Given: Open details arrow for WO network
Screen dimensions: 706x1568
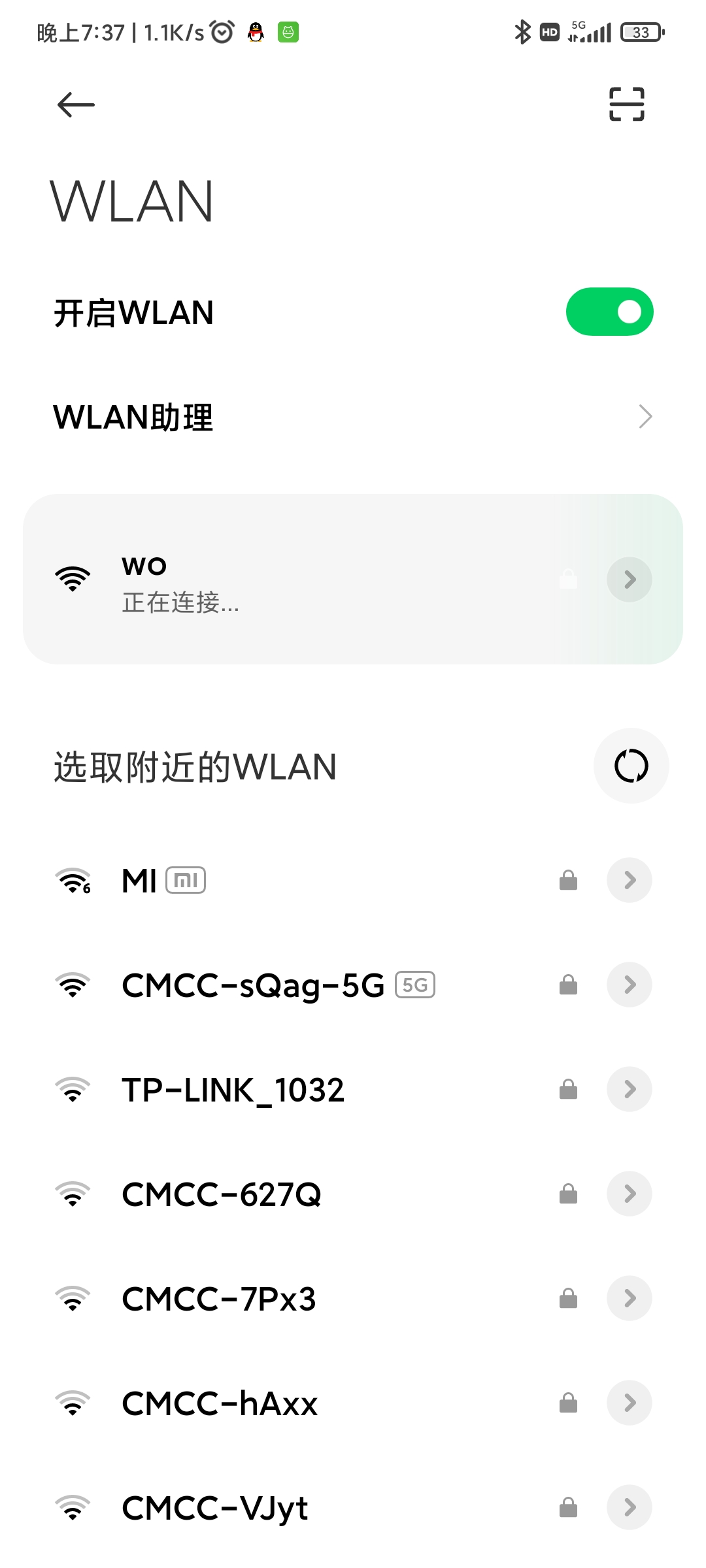Looking at the screenshot, I should 629,580.
